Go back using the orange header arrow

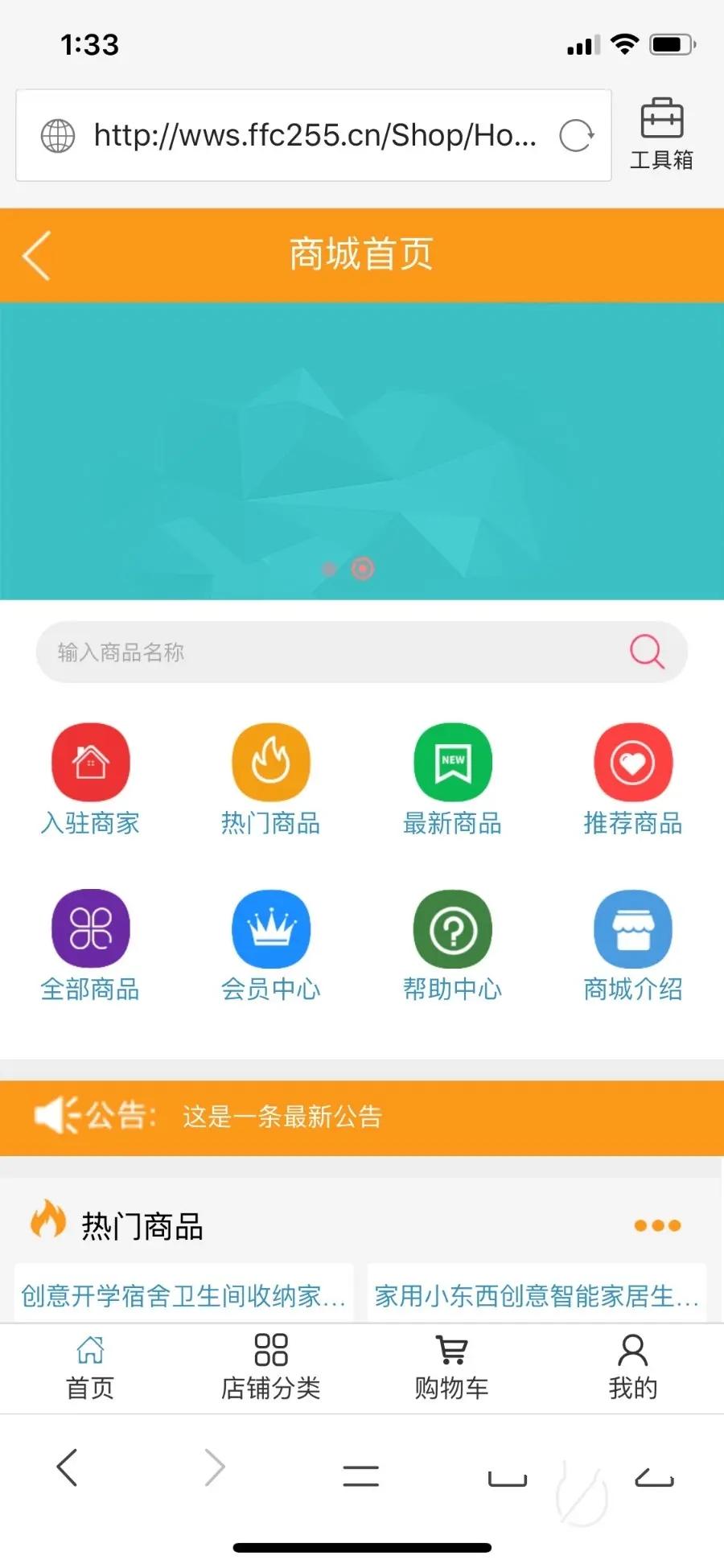[37, 255]
